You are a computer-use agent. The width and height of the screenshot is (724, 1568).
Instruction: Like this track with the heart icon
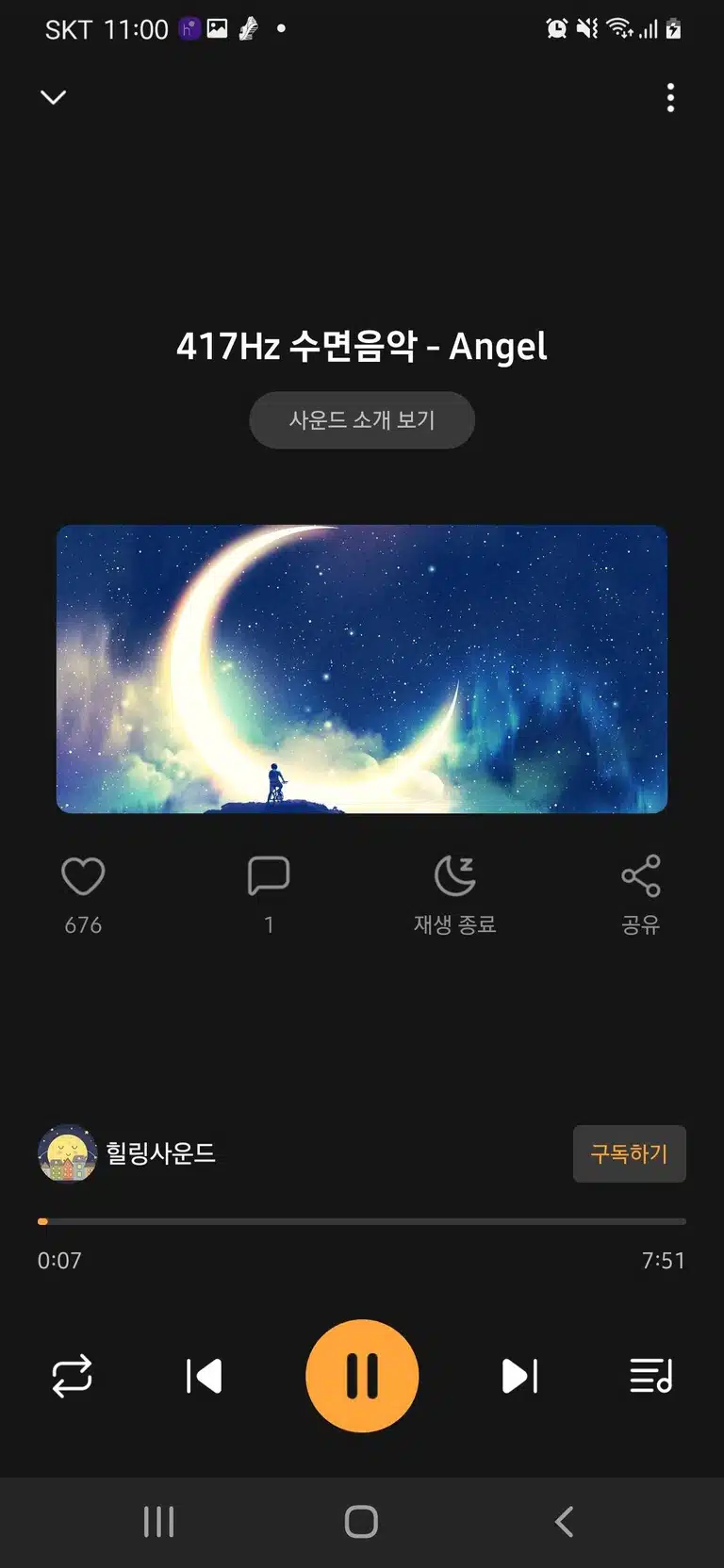coord(83,876)
